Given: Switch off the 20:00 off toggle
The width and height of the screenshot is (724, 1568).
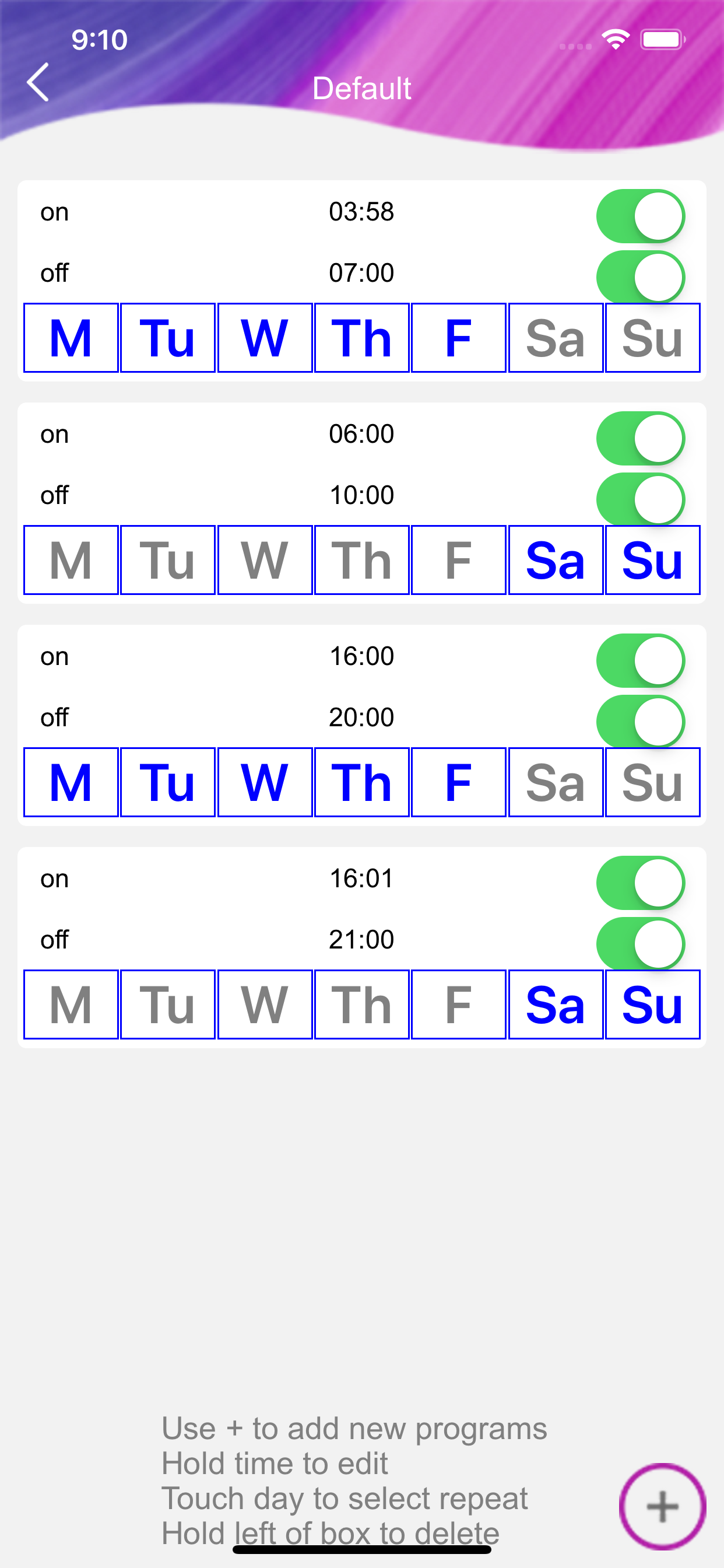Looking at the screenshot, I should 641,722.
